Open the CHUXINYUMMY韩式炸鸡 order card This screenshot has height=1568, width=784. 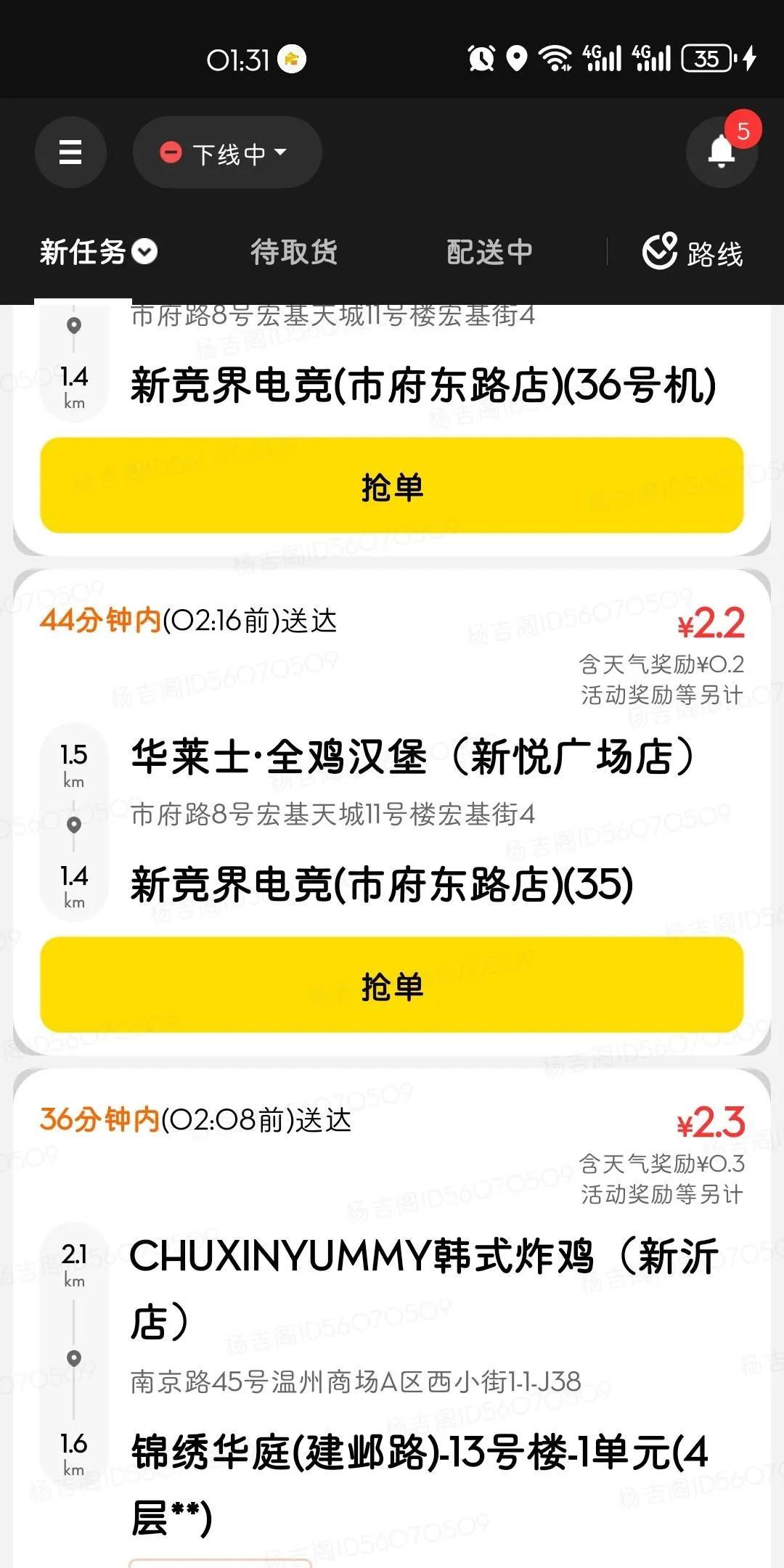coord(392,1318)
